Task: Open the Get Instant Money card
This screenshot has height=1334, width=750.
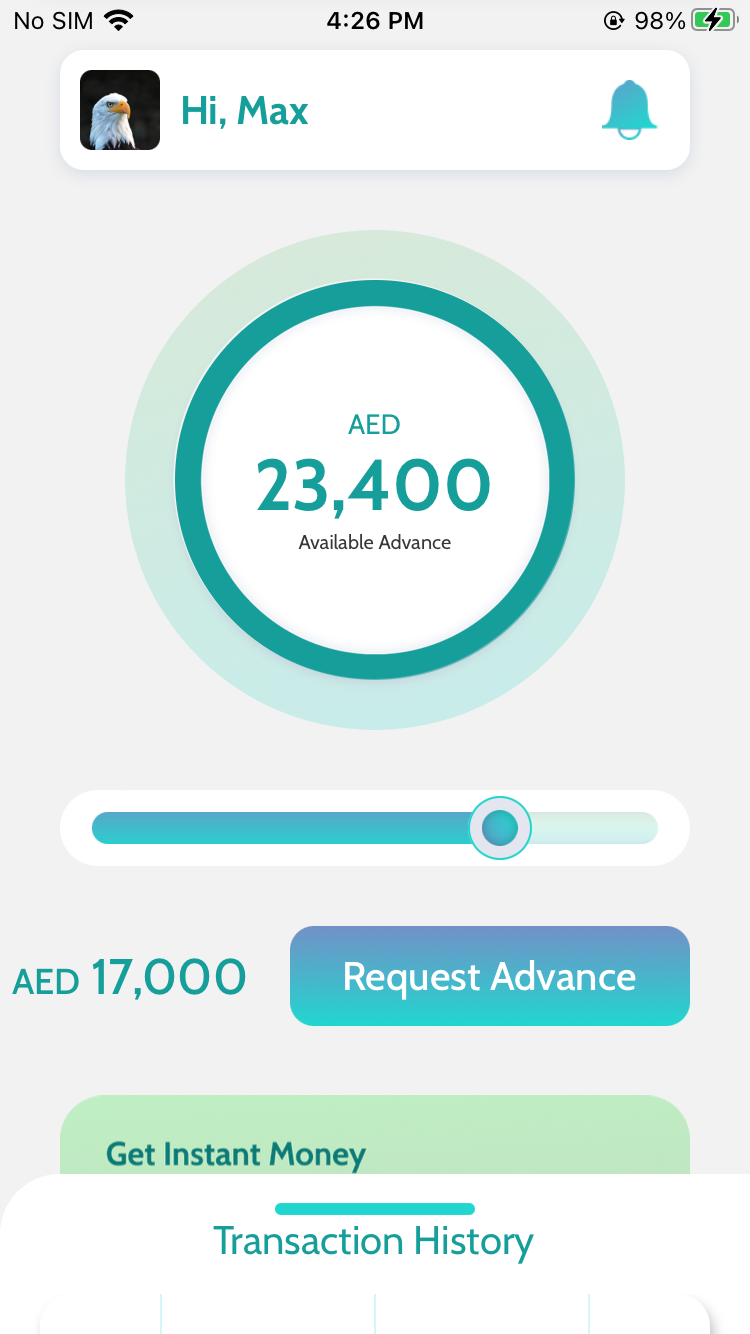Action: tap(375, 1140)
